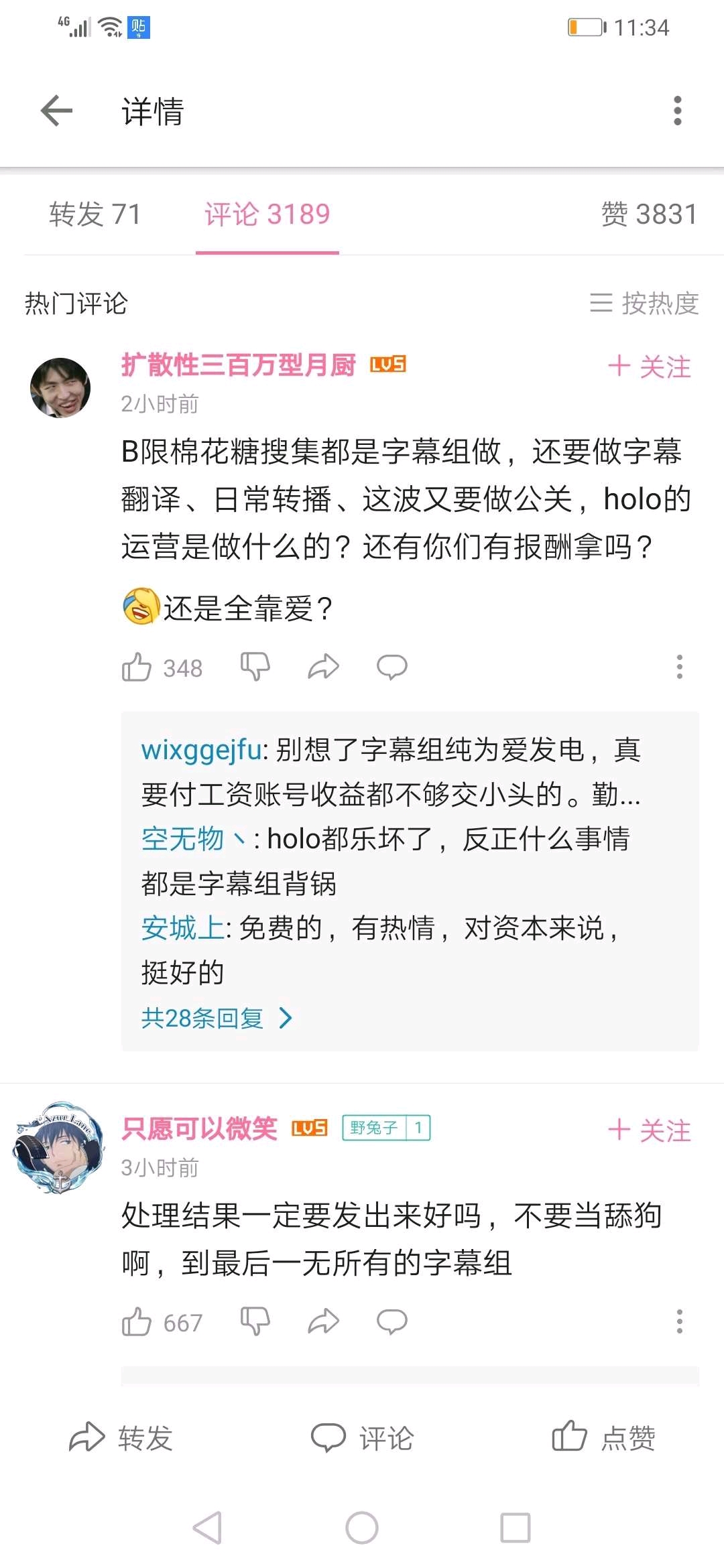This screenshot has width=724, height=1568.
Task: Write a comment via bottom 评论 button
Action: pos(363,1437)
